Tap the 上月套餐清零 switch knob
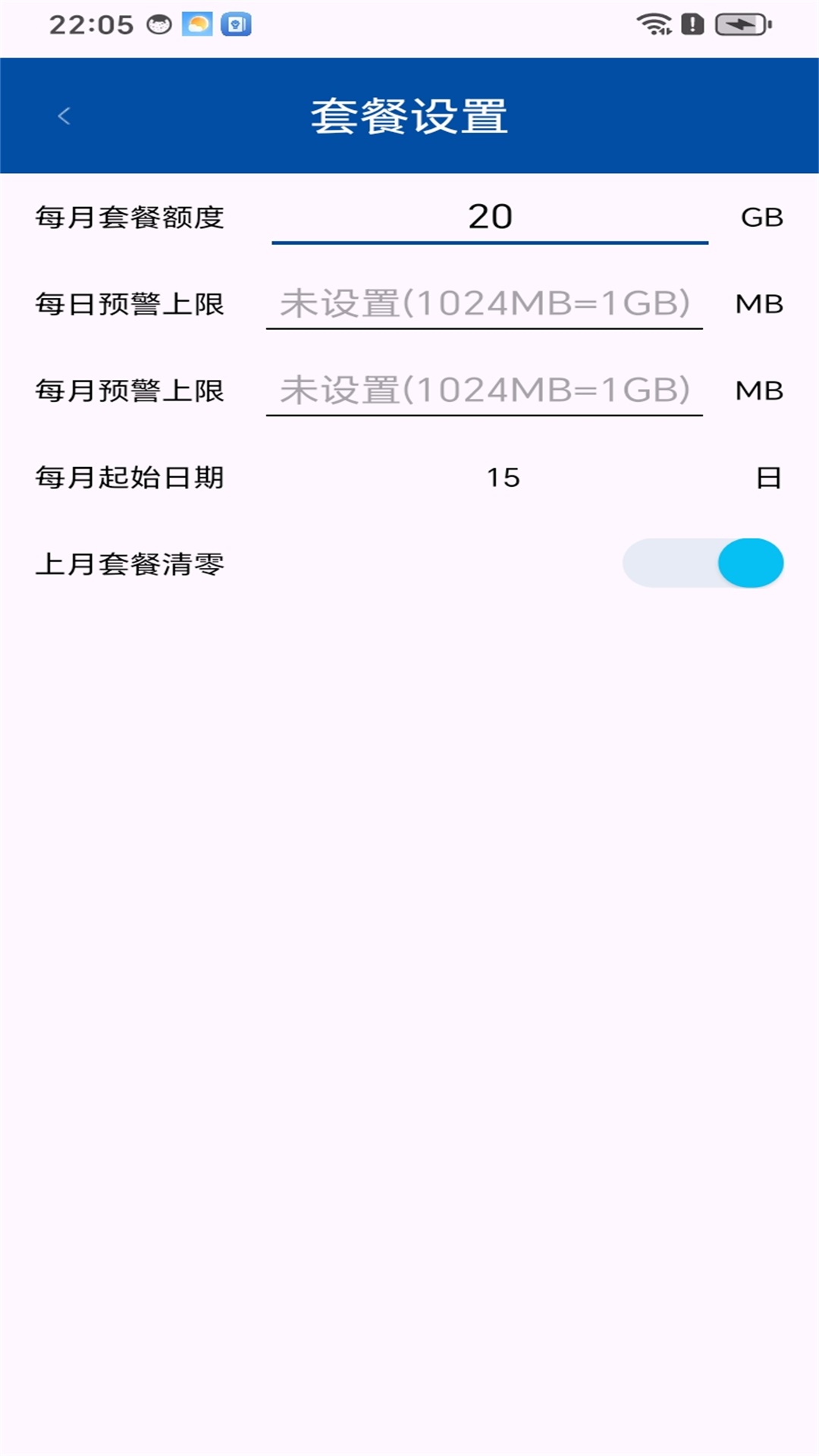 749,562
